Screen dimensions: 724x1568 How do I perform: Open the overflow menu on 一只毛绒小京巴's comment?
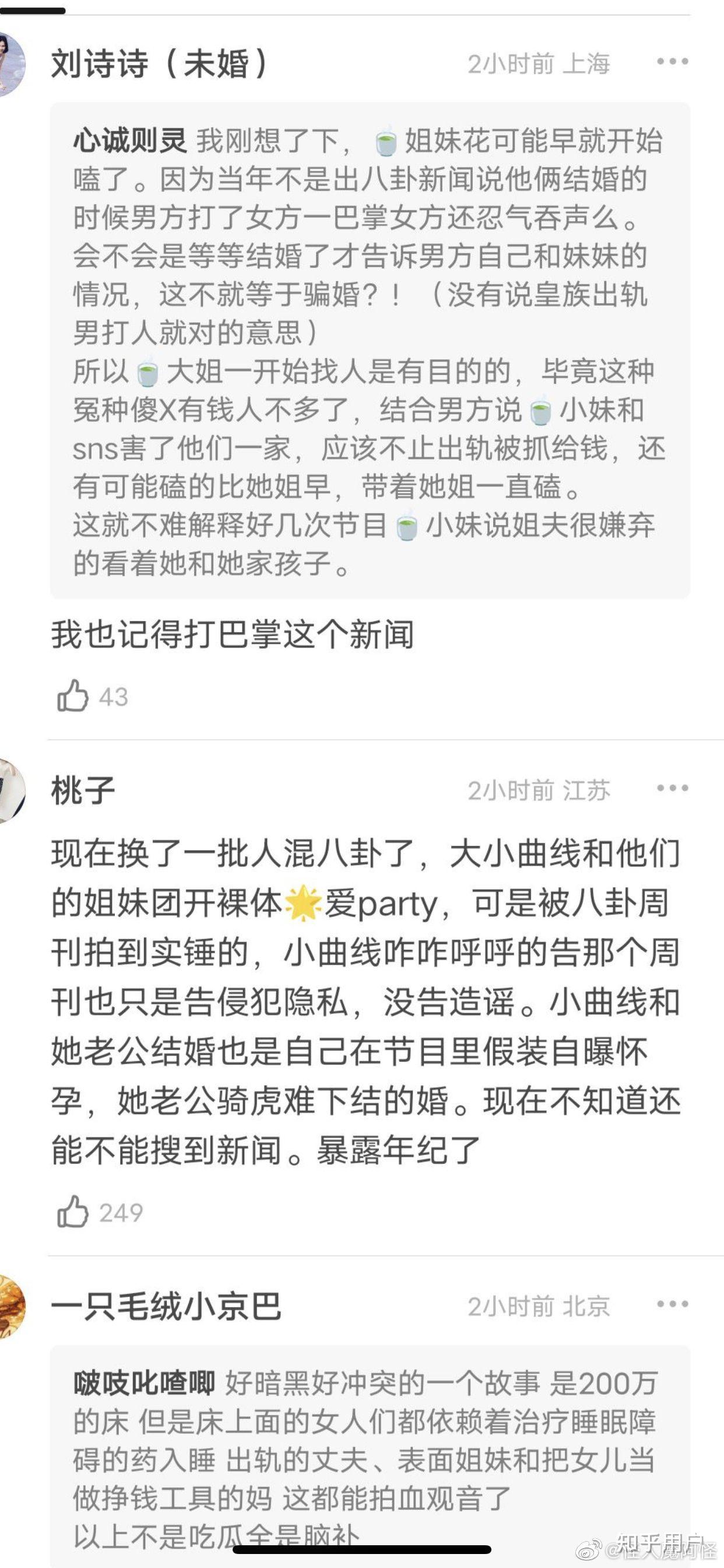coord(672,1304)
